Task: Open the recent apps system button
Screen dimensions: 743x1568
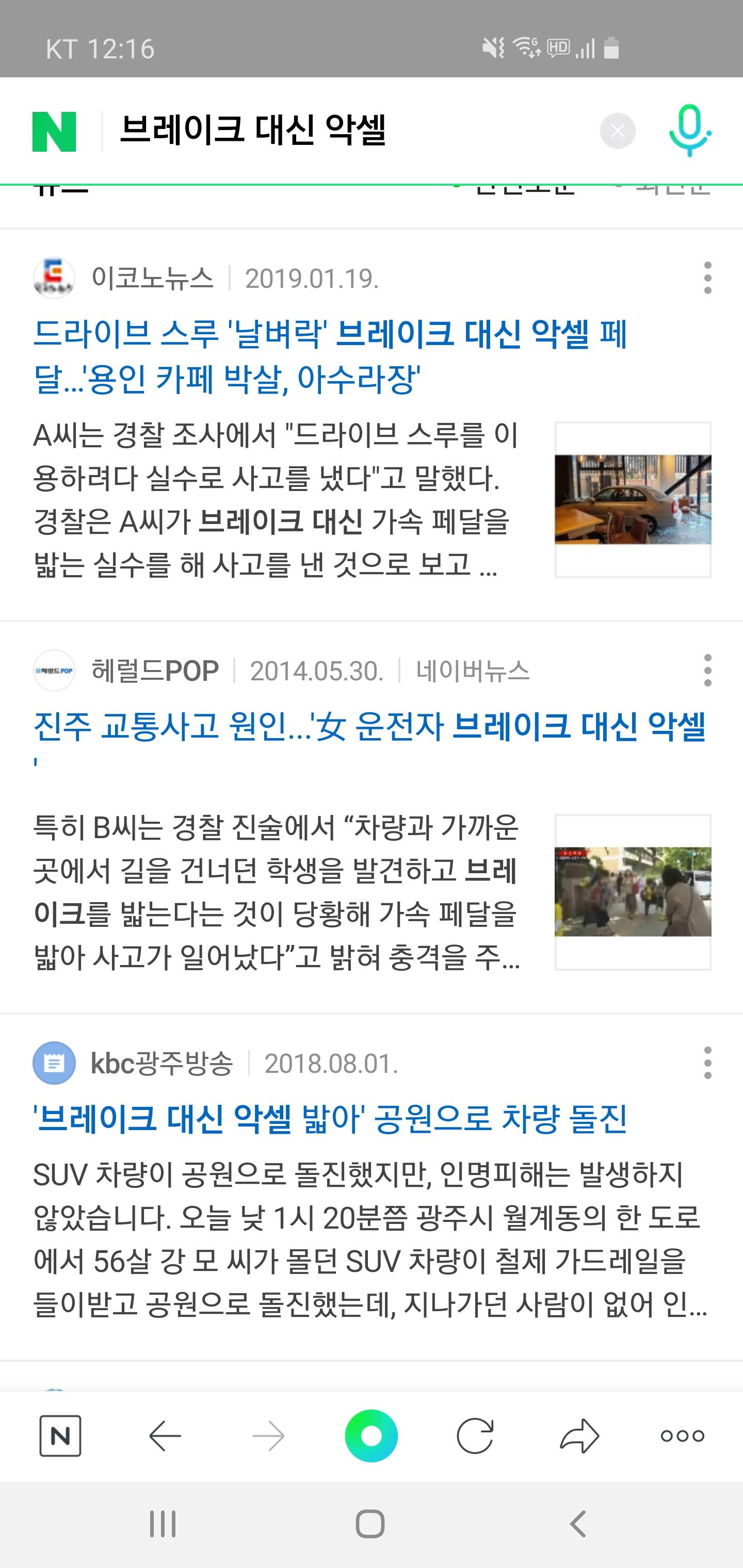Action: 163,1525
